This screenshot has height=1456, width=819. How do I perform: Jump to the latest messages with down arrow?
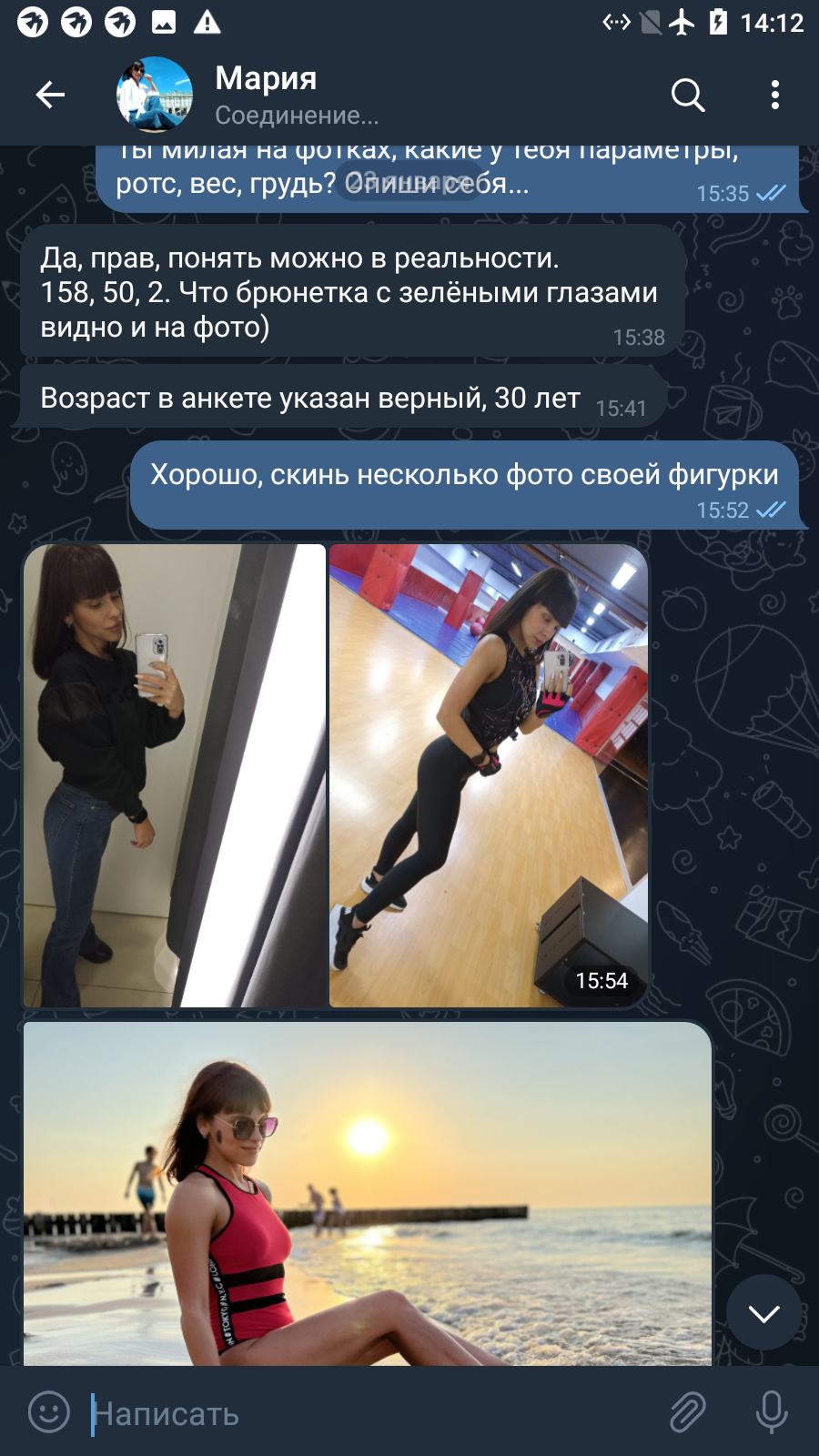click(x=764, y=1312)
